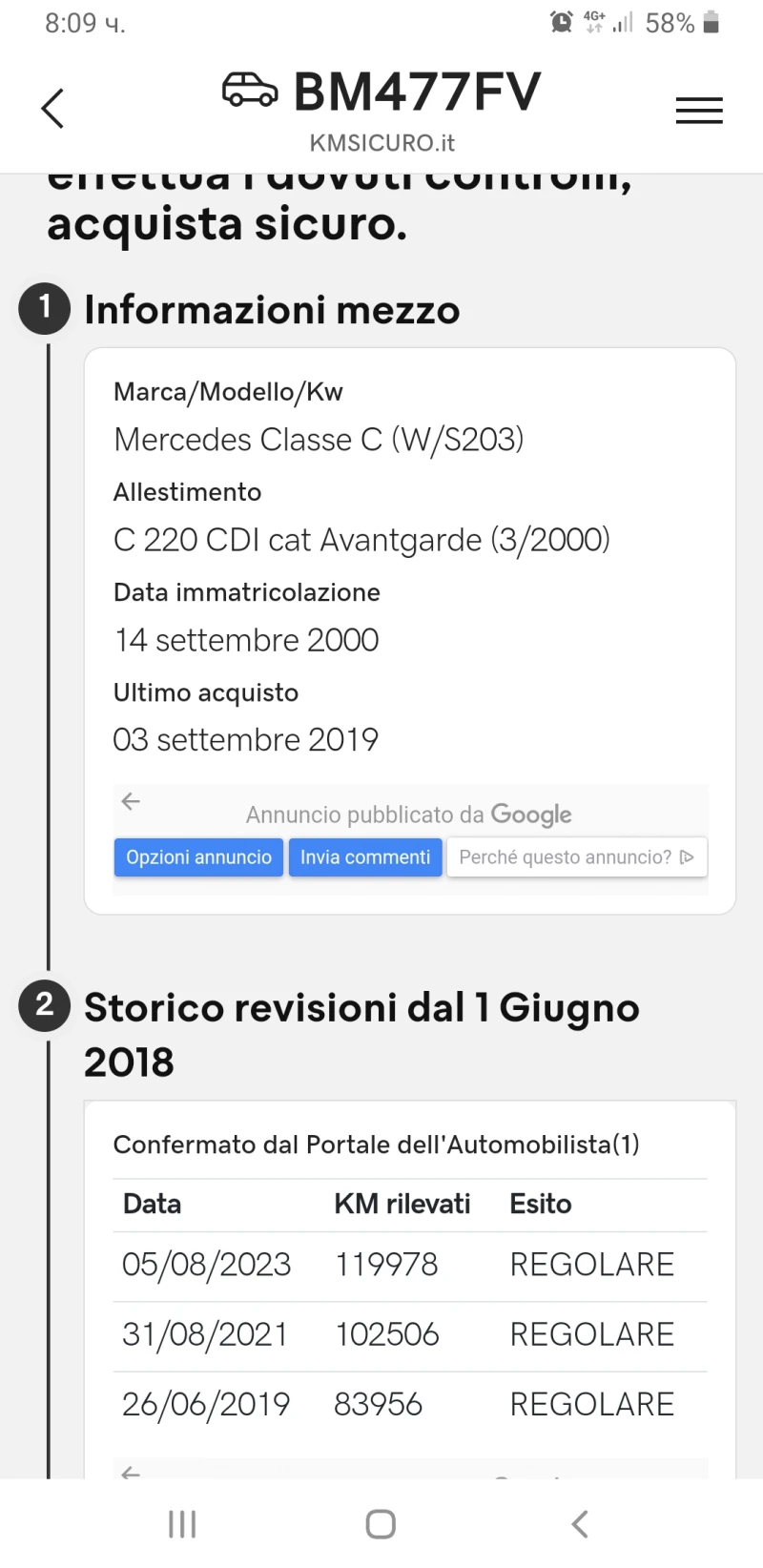This screenshot has height=1568, width=763.
Task: Open recent apps from the navigation bar
Action: 182,1524
